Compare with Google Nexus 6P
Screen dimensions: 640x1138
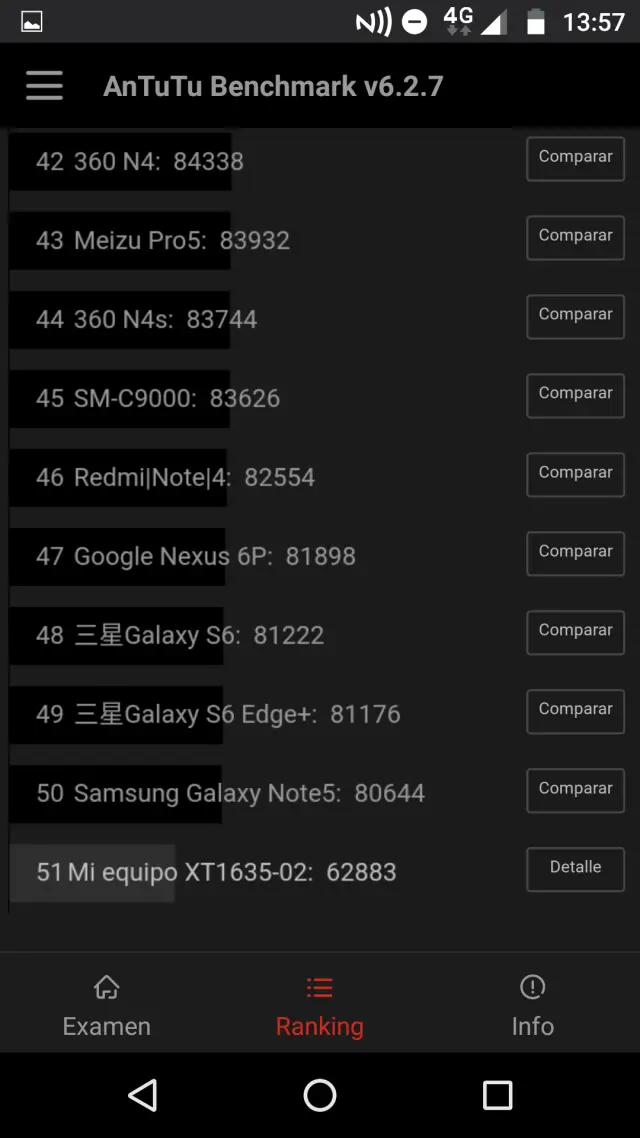[575, 554]
